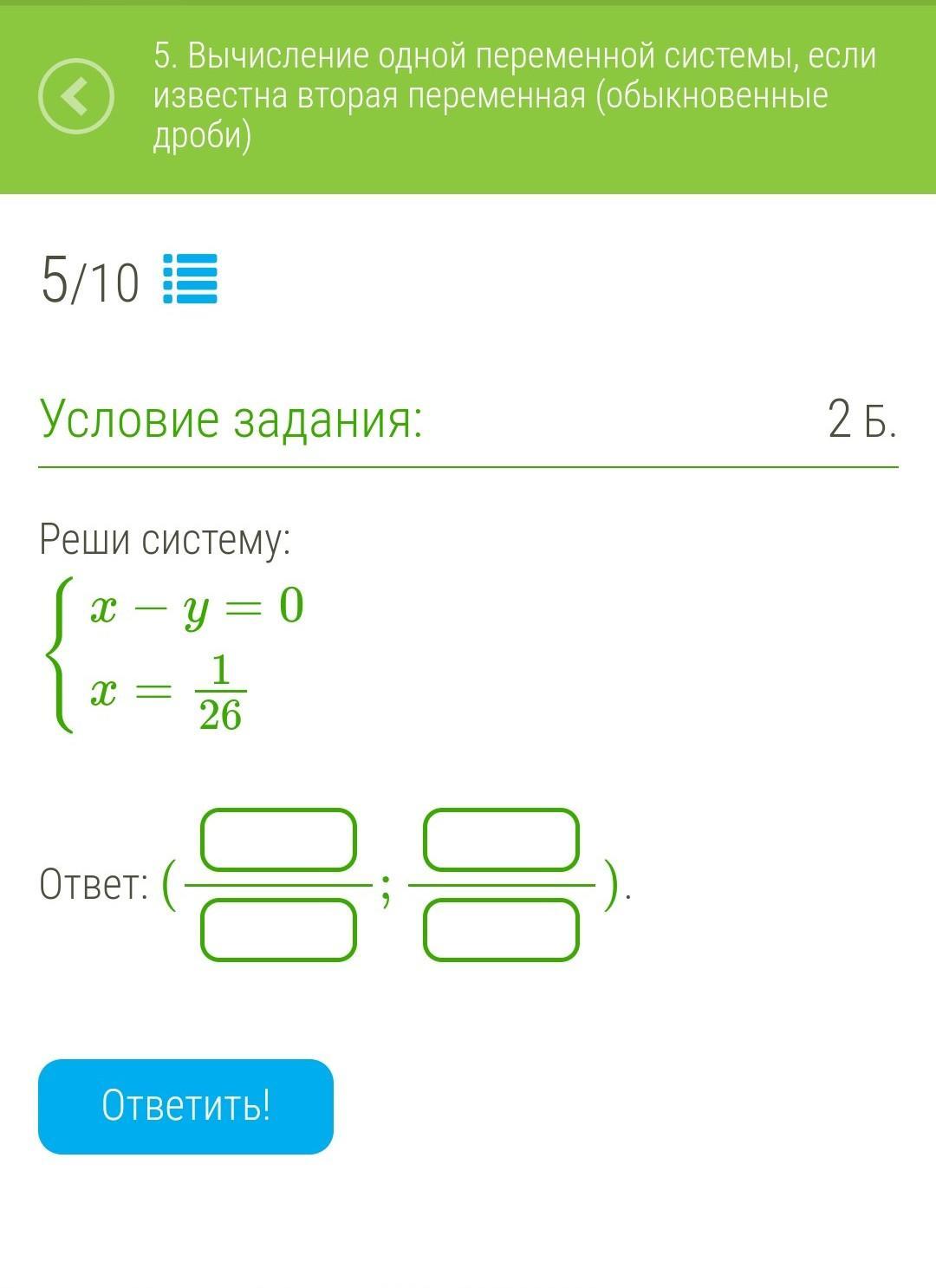Submit the answer with Ответить!

pyautogui.click(x=185, y=1106)
